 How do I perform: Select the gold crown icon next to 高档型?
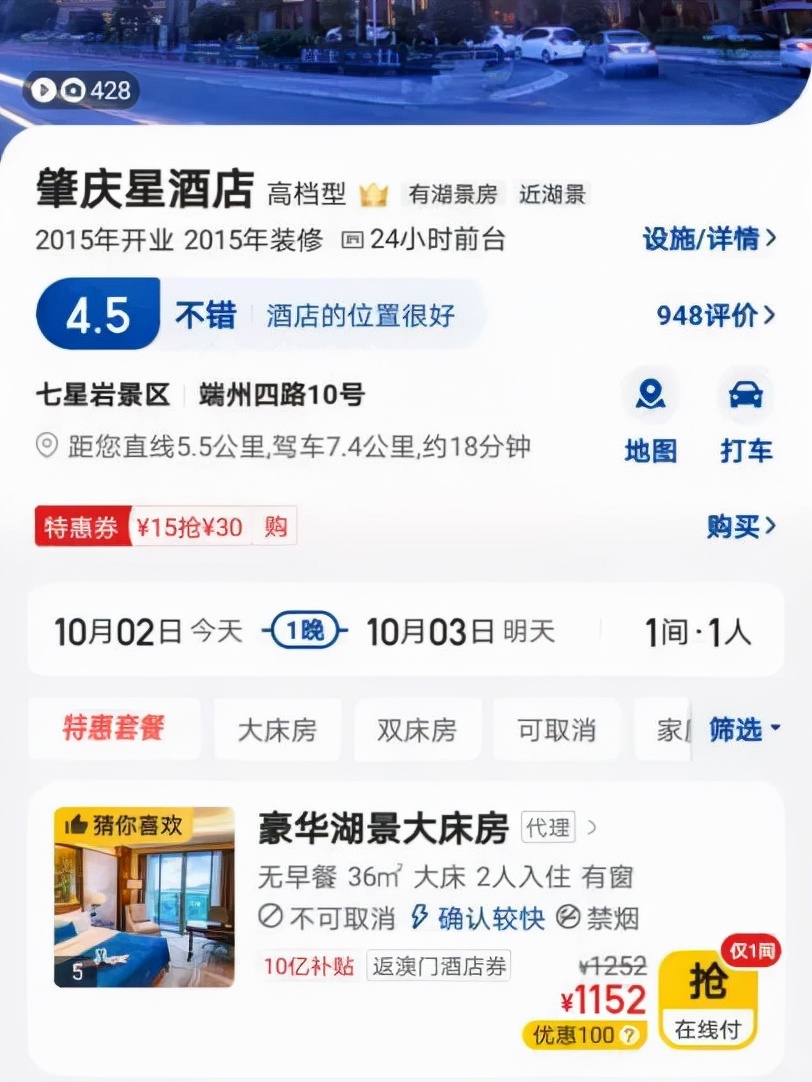(x=373, y=195)
